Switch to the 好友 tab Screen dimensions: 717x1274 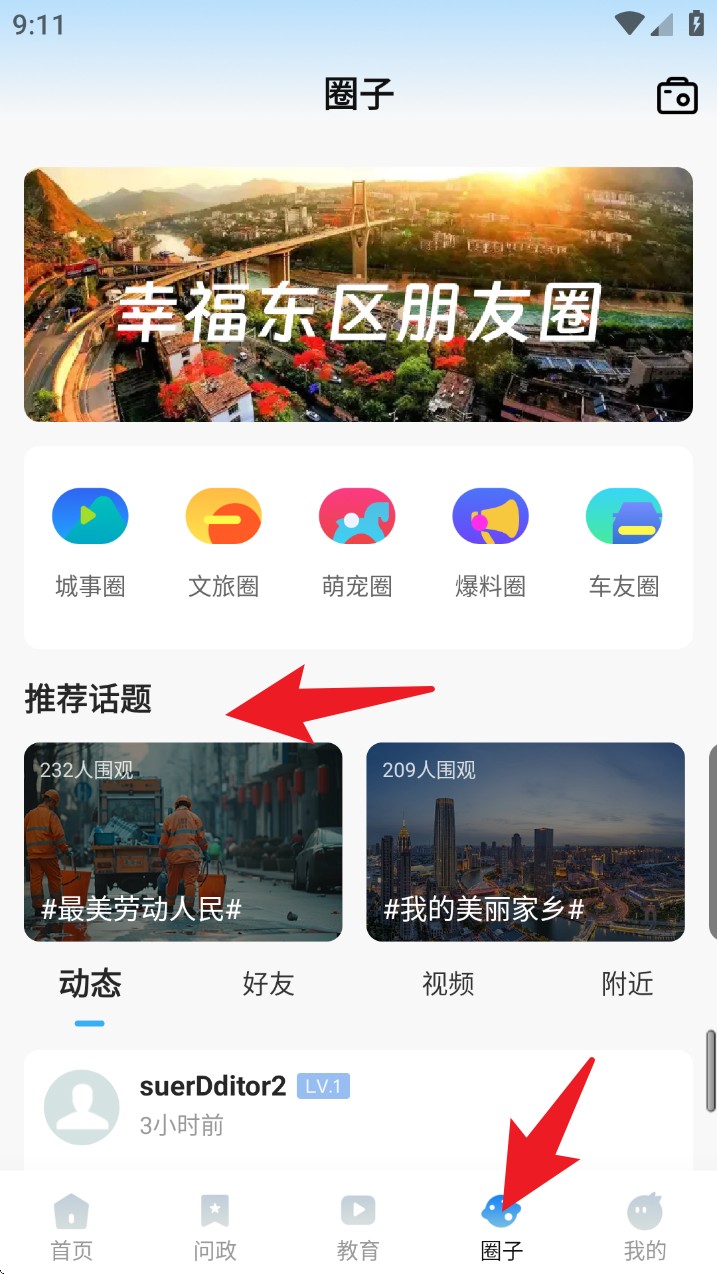click(x=268, y=984)
